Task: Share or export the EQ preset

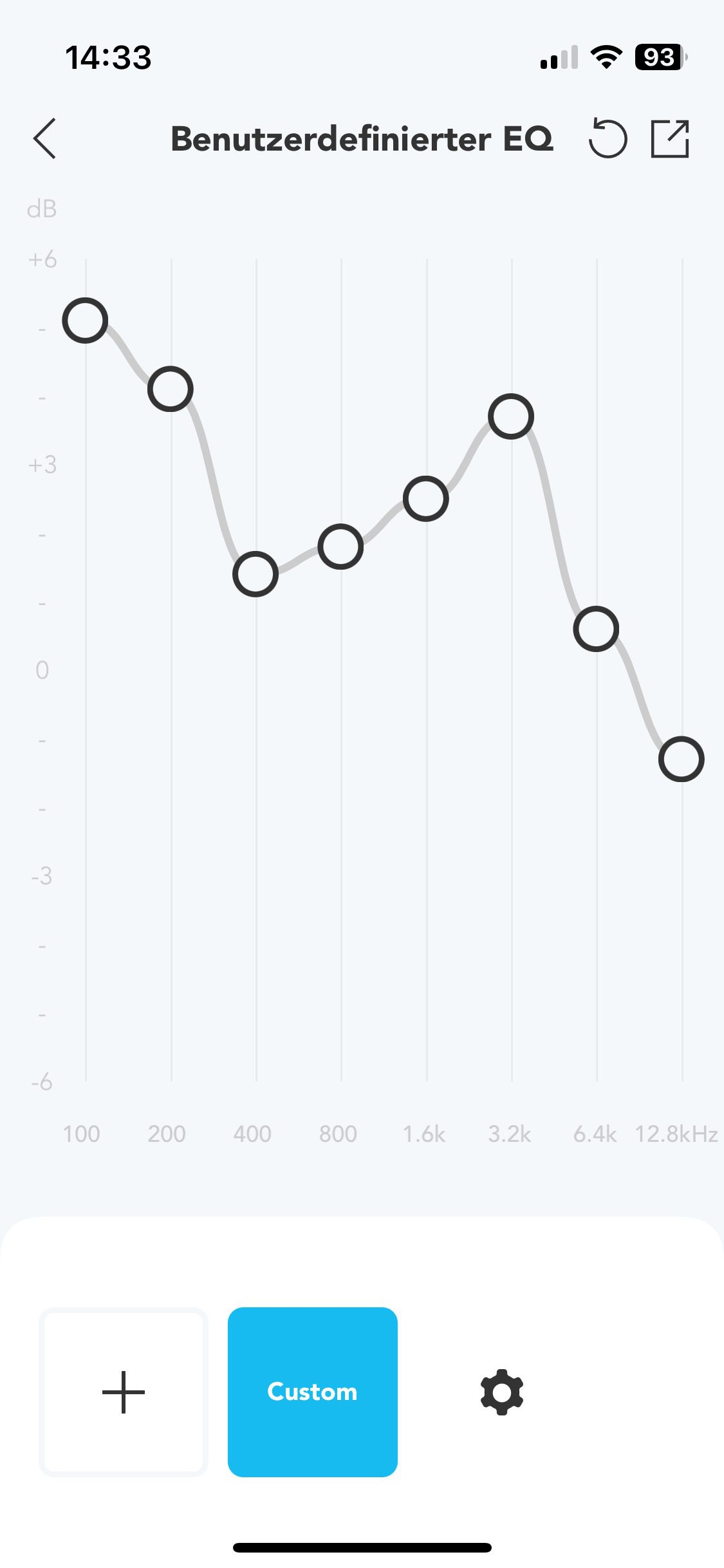Action: pyautogui.click(x=670, y=138)
